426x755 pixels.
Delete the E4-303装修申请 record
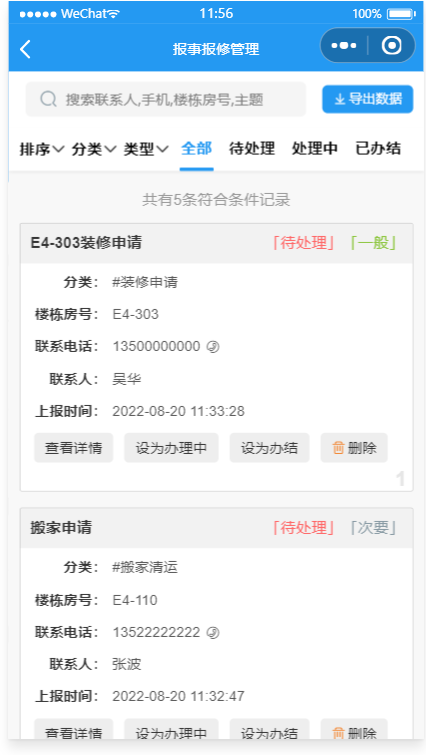pos(354,448)
